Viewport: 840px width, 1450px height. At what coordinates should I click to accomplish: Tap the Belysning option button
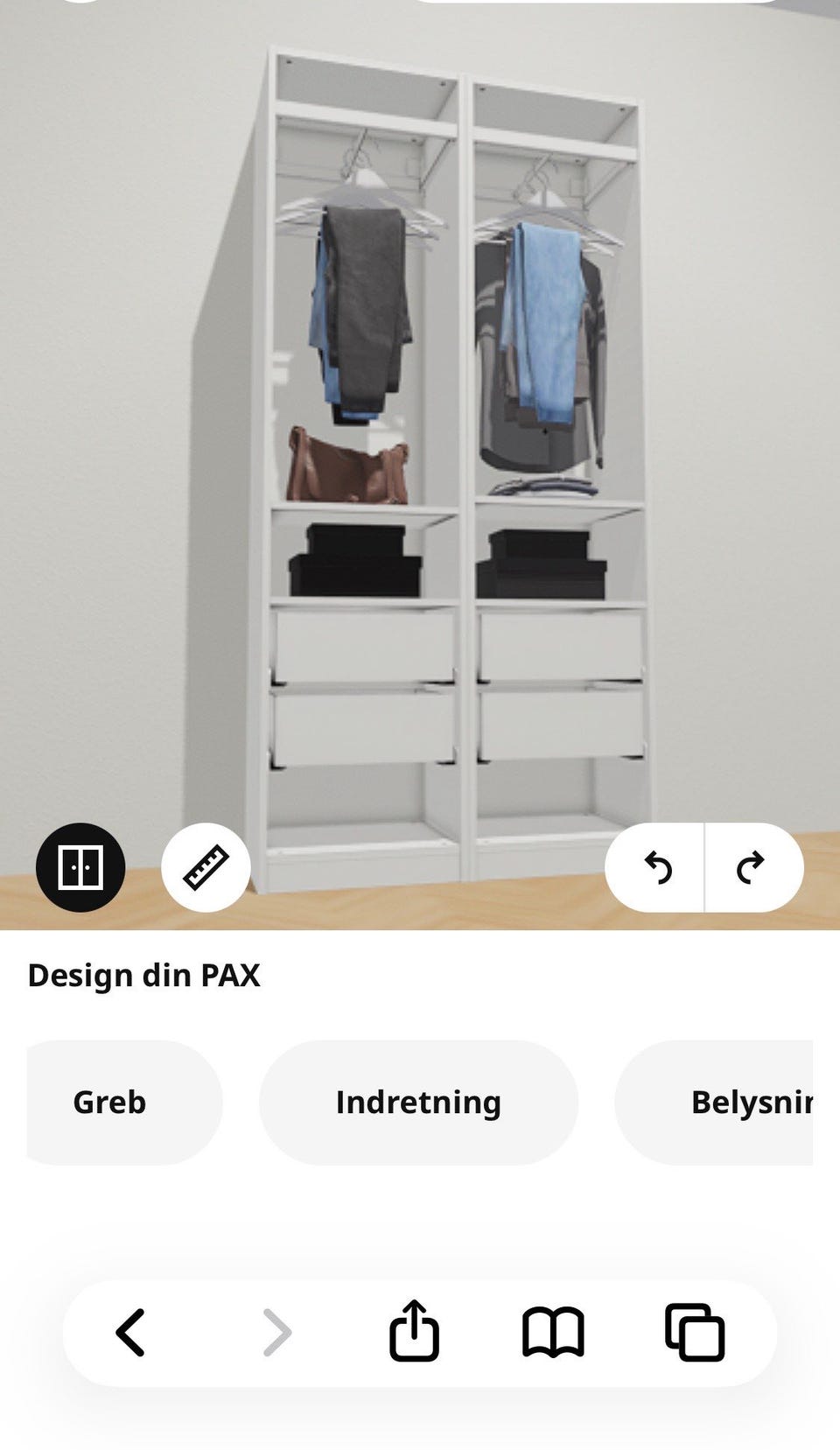pos(752,1103)
